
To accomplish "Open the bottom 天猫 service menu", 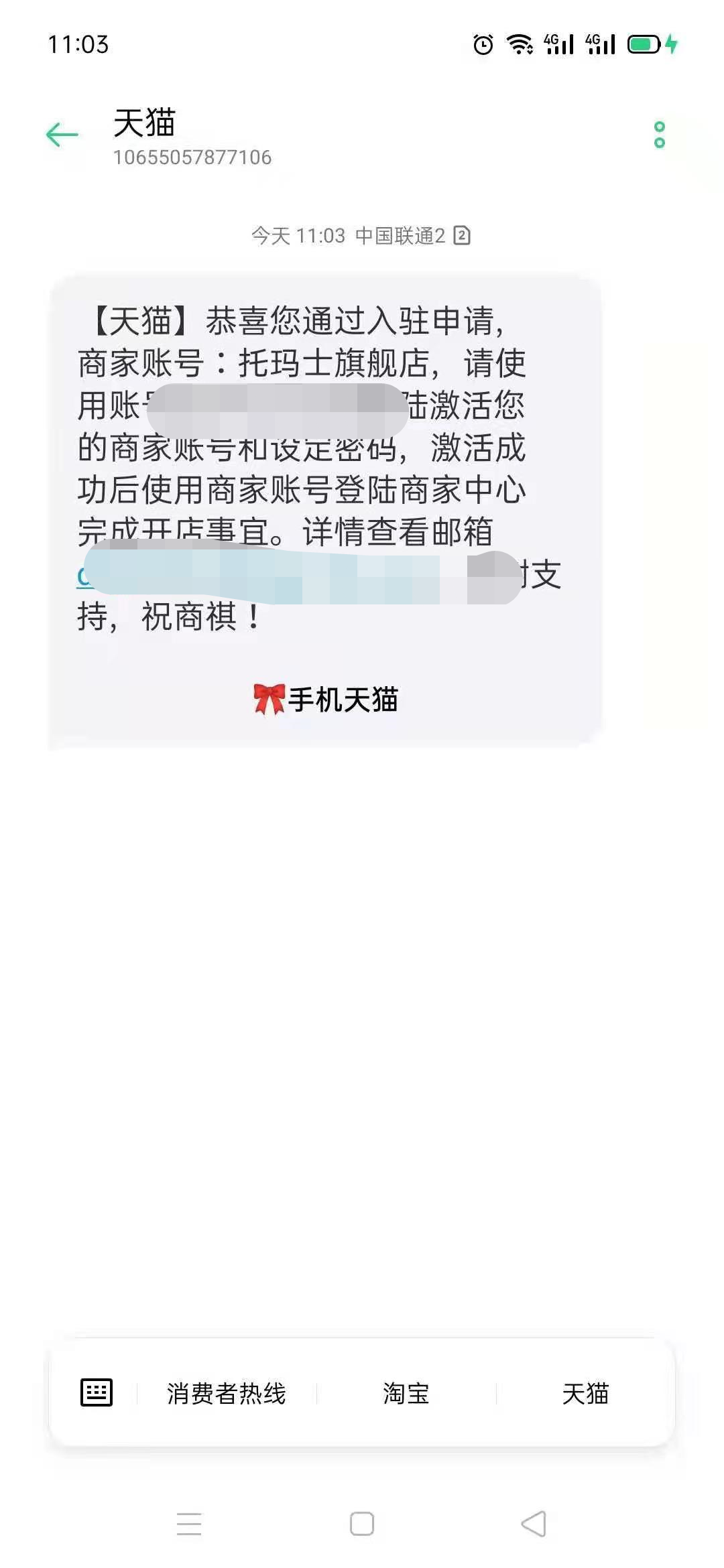I will tap(585, 1394).
